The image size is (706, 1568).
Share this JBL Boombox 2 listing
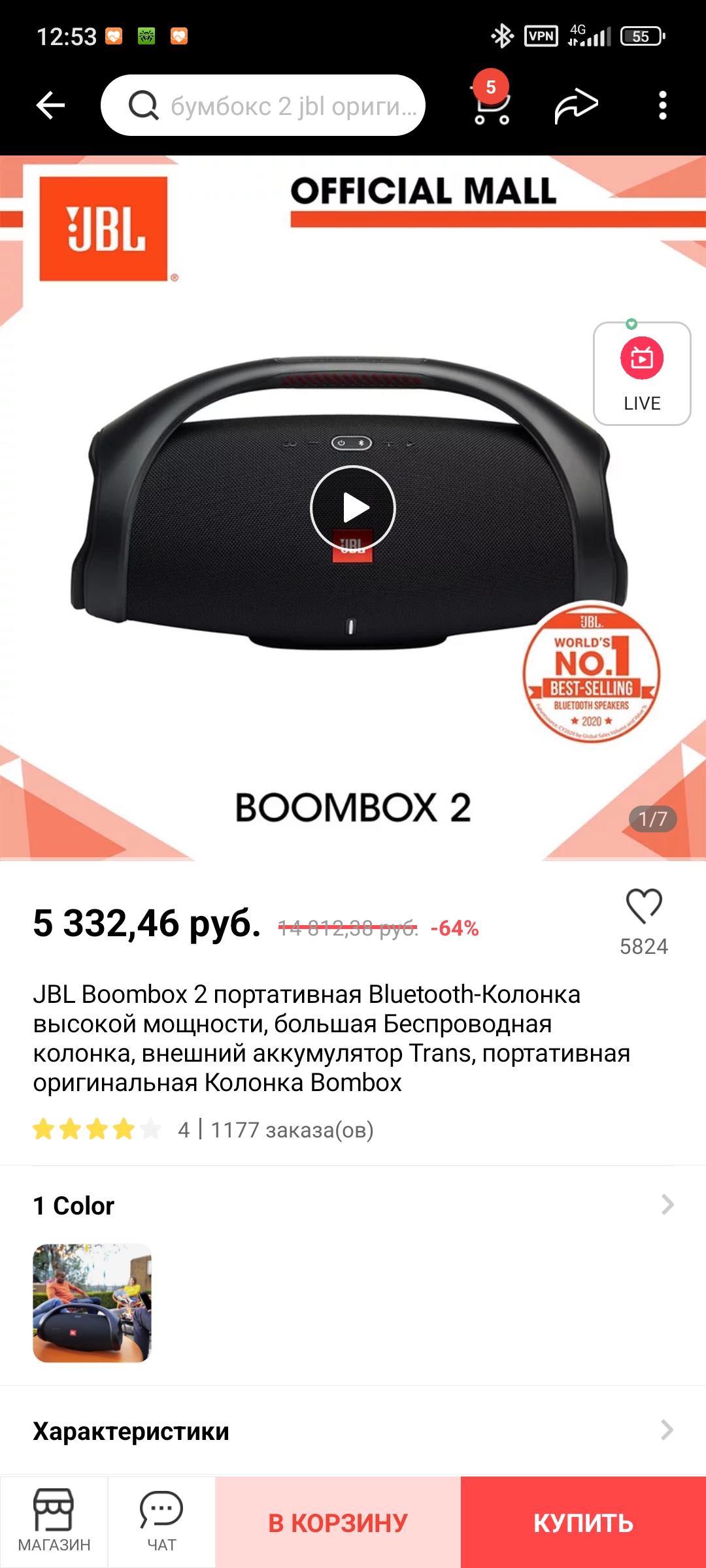click(576, 105)
